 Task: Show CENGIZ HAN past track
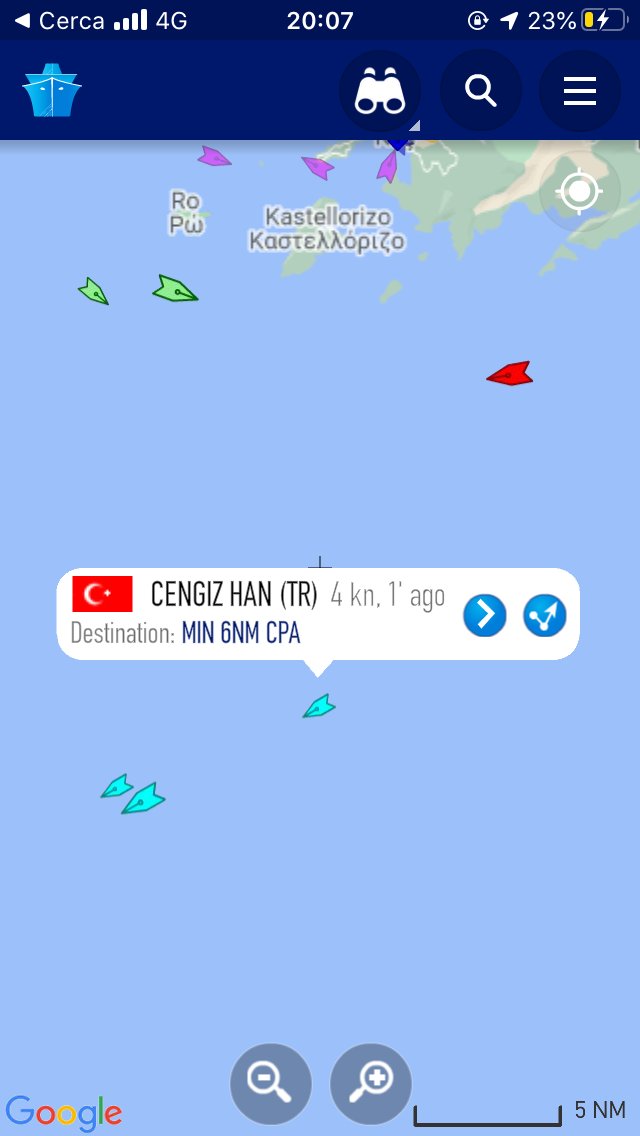pos(545,615)
